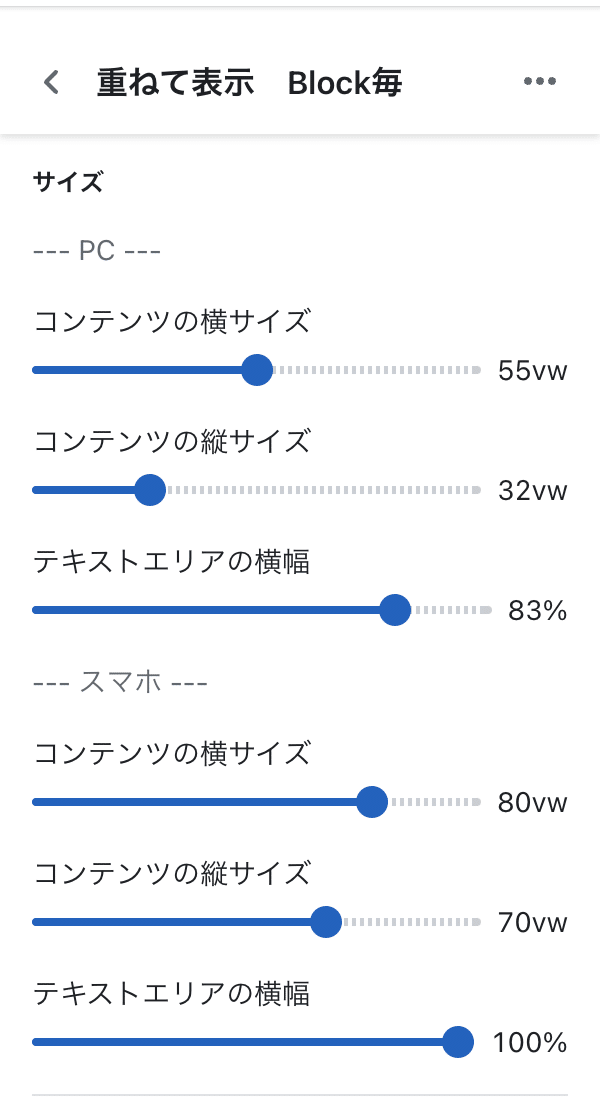600x1108 pixels.
Task: Tap the スマホ コンテンツの縦サイズ slider at 70vw
Action: tap(326, 922)
